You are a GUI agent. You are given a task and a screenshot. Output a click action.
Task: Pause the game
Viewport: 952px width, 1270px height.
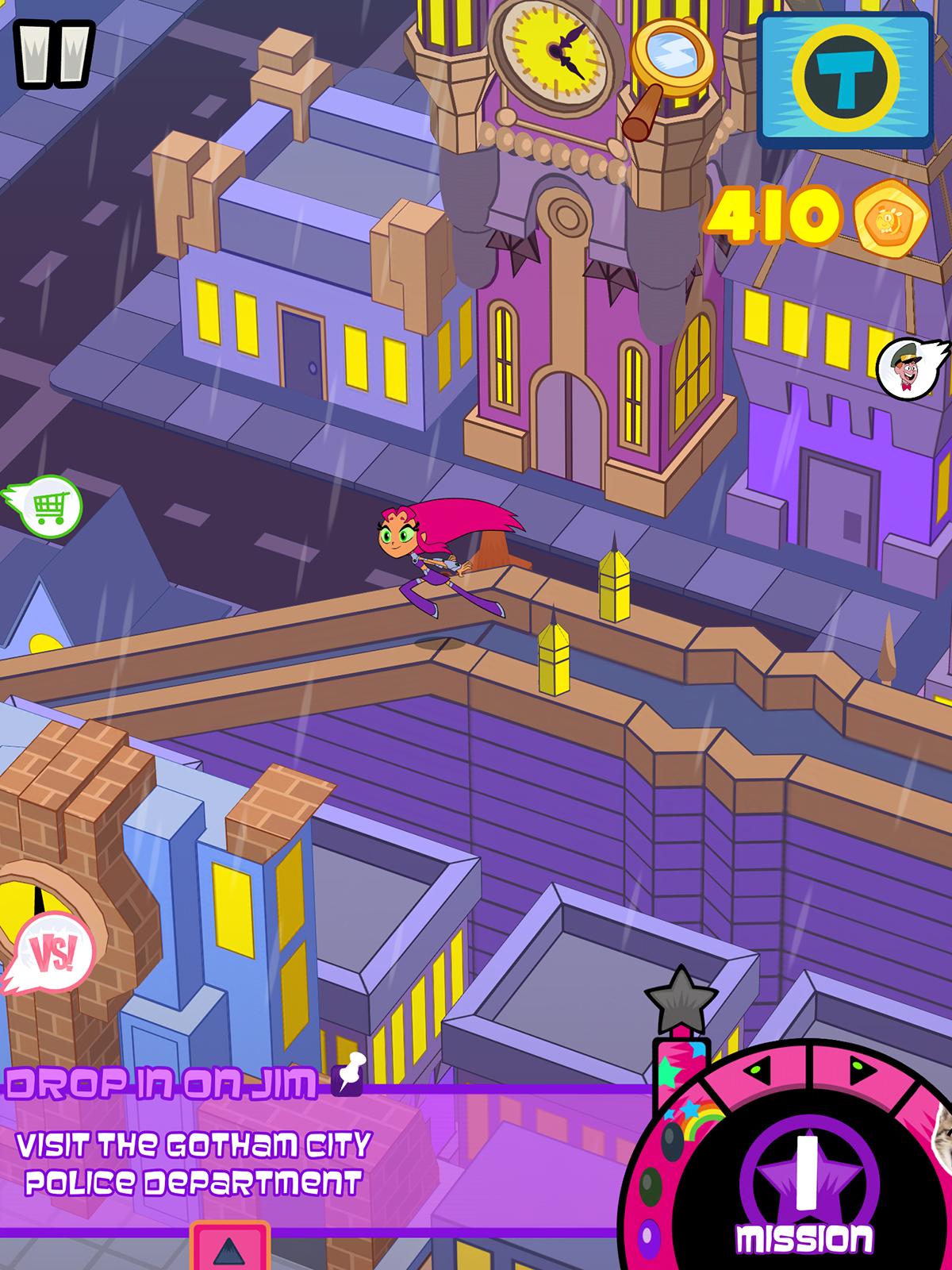[x=54, y=54]
